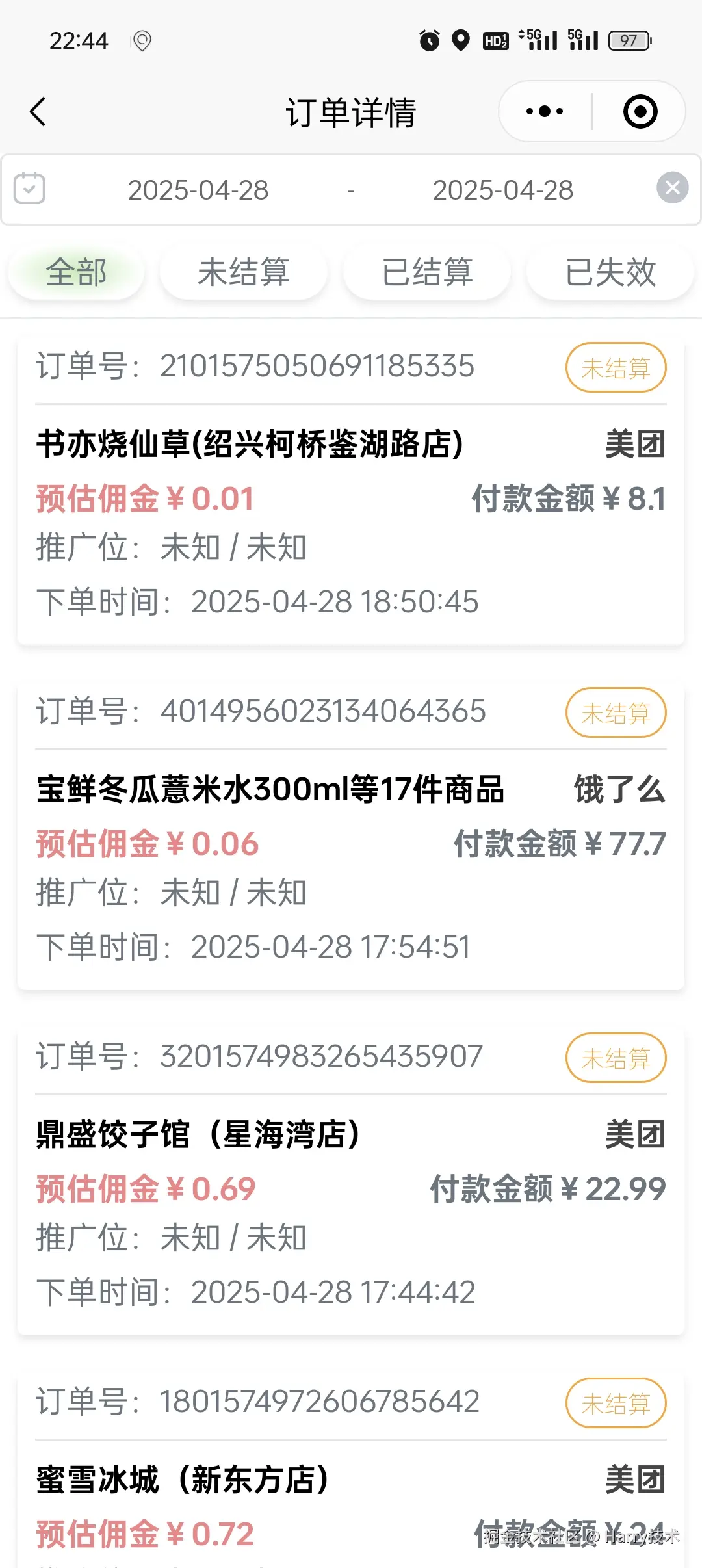The width and height of the screenshot is (702, 1568).
Task: Open the mini program more-options menu
Action: pos(545,112)
